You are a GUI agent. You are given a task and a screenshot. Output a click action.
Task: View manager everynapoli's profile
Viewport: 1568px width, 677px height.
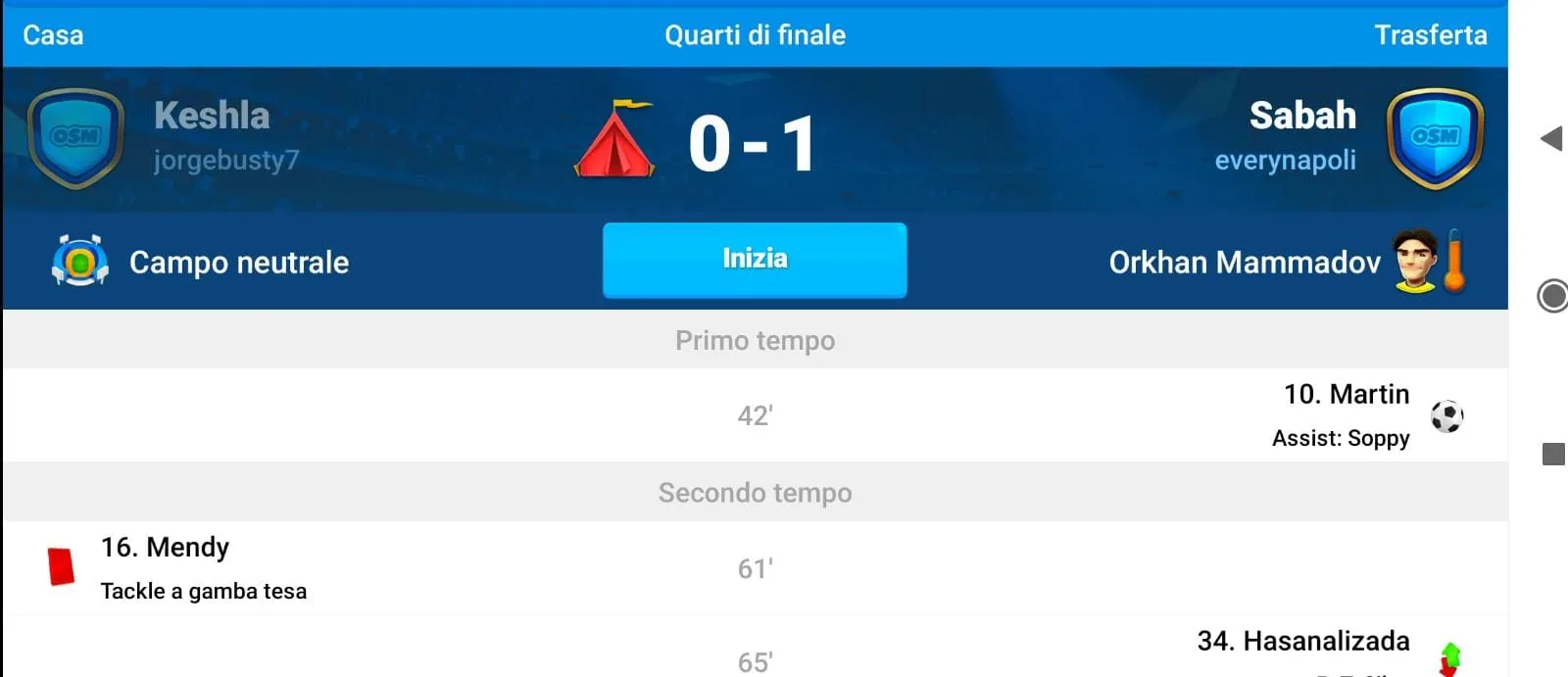click(x=1285, y=160)
